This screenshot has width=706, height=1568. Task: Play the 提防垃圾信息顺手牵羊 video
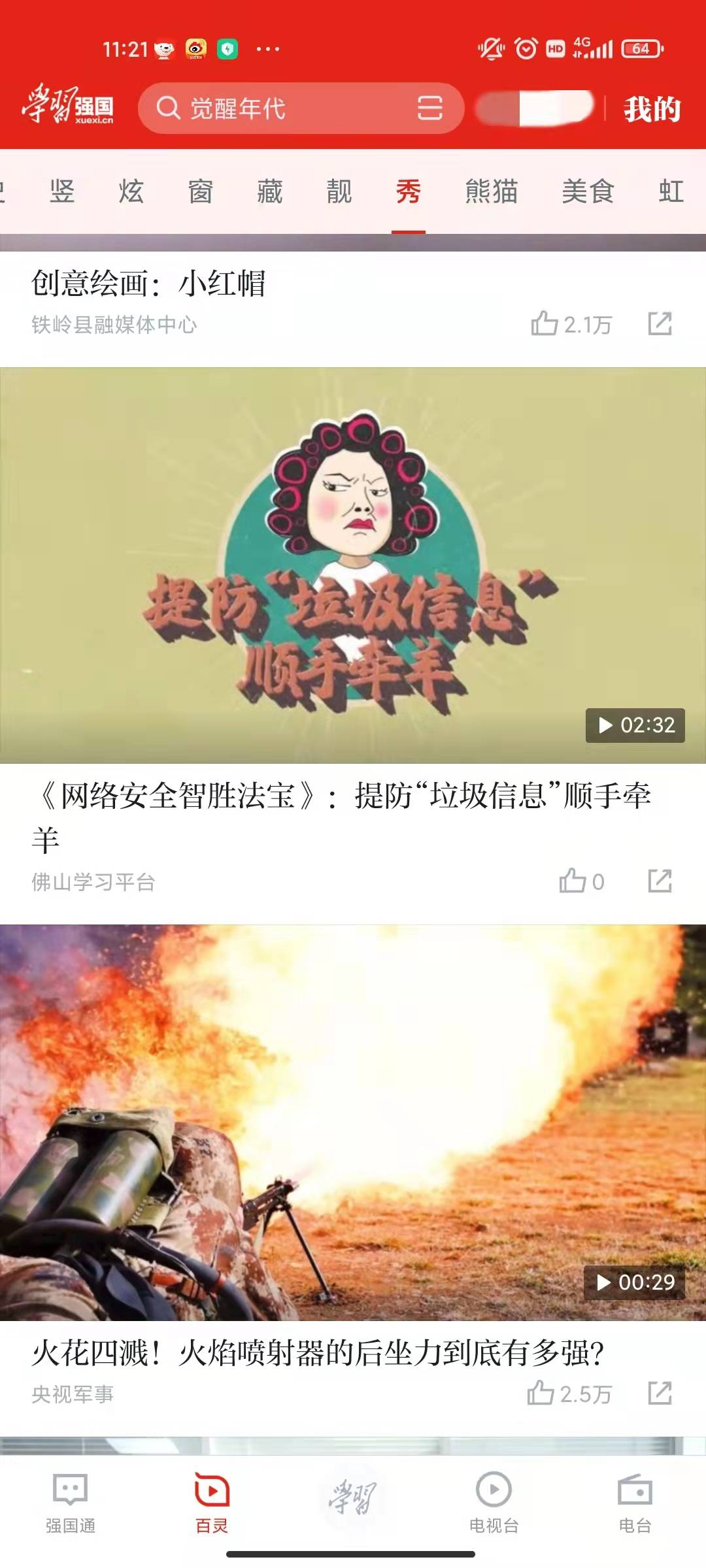353,566
